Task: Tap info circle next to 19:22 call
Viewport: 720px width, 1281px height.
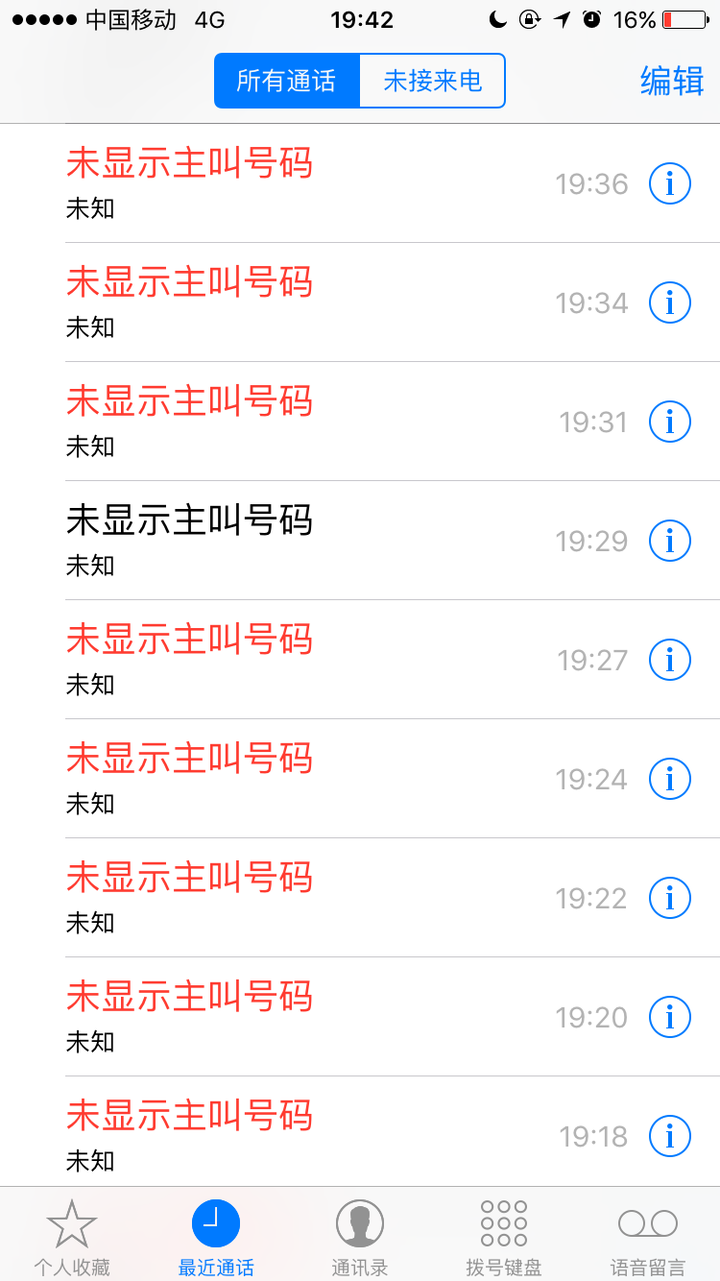Action: point(670,897)
